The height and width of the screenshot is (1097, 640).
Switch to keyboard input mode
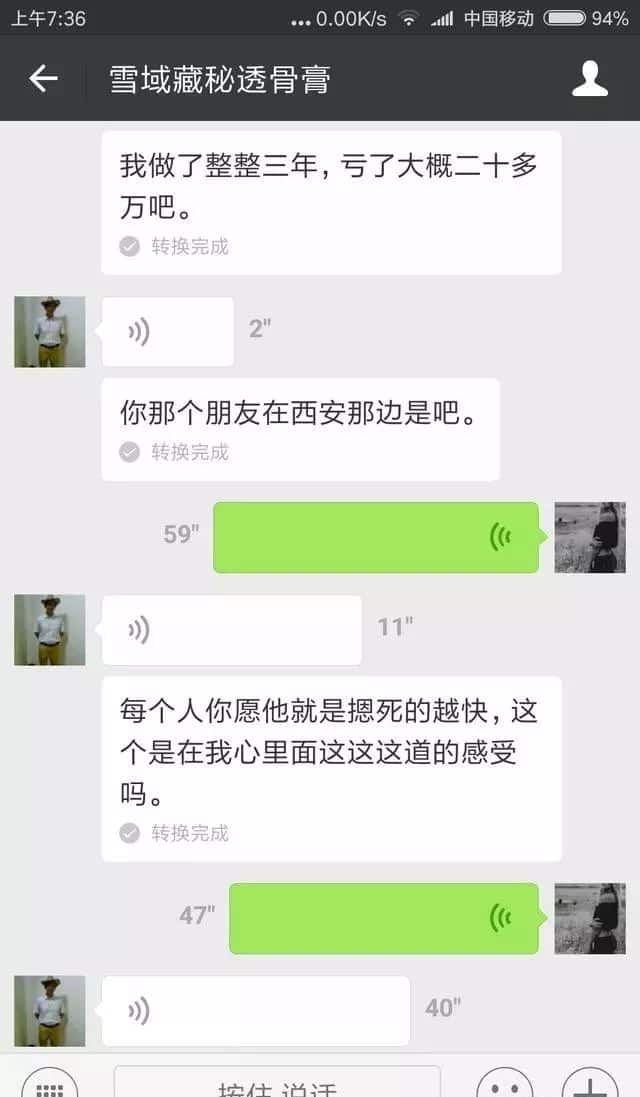(x=49, y=1085)
